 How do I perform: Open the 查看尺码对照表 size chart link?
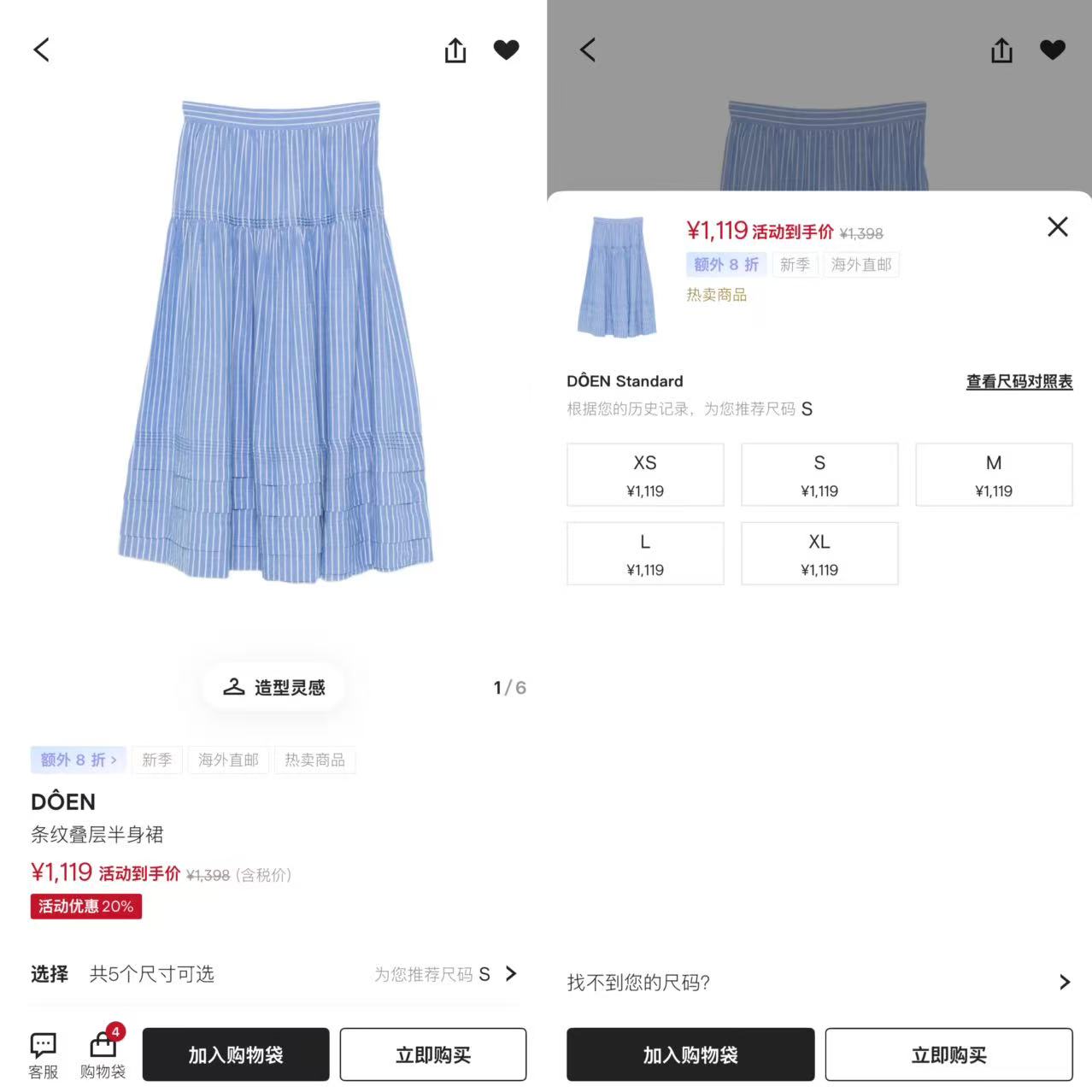[1019, 382]
